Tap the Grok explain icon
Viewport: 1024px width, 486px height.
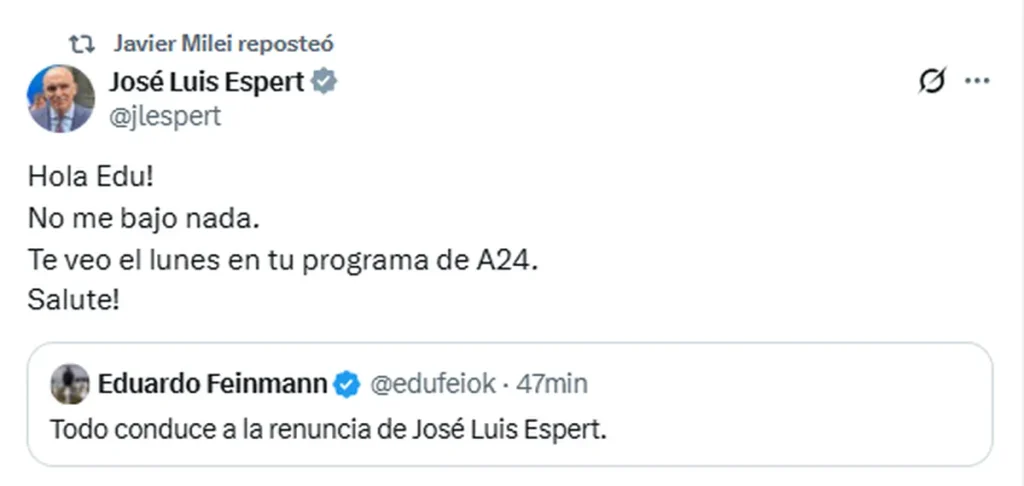[931, 83]
